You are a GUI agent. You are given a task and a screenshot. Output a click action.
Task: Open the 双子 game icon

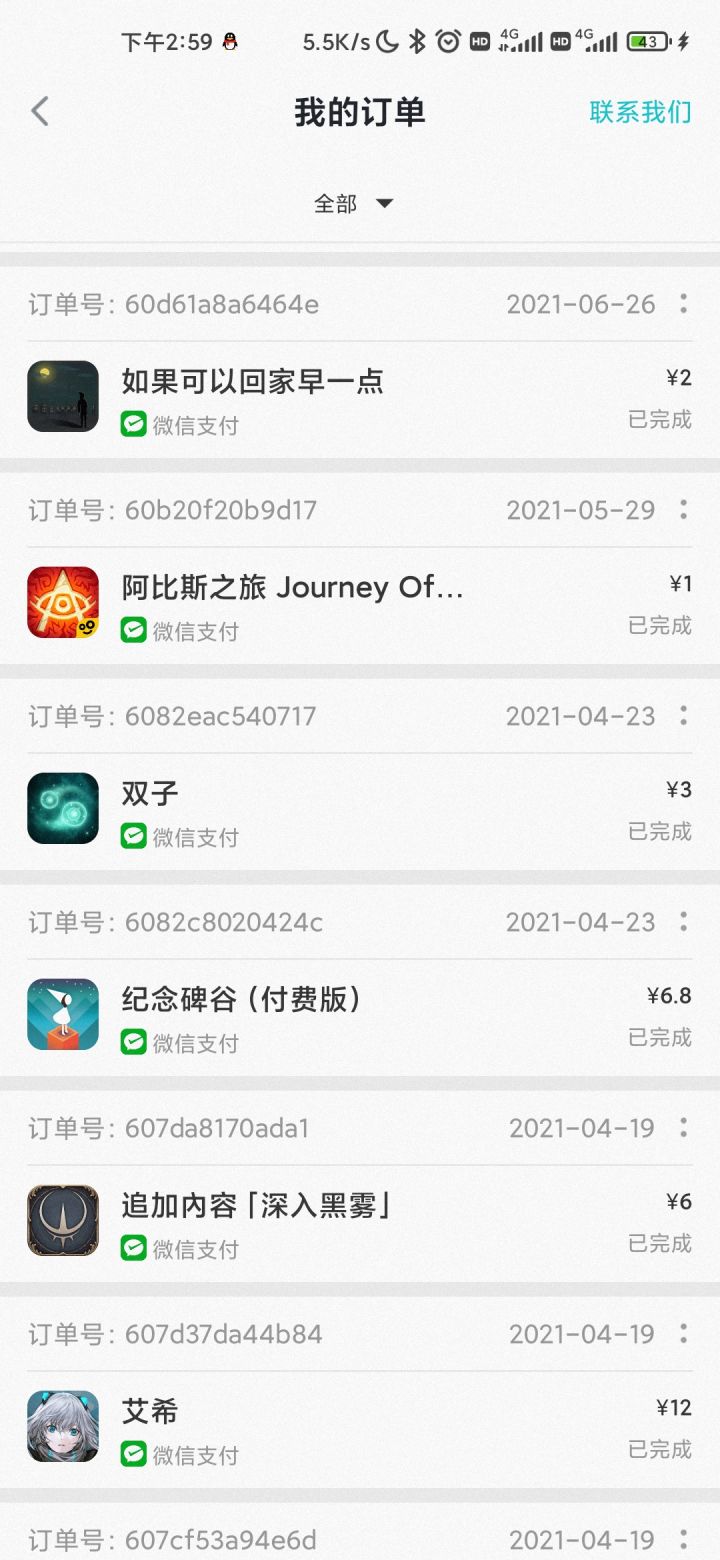62,808
